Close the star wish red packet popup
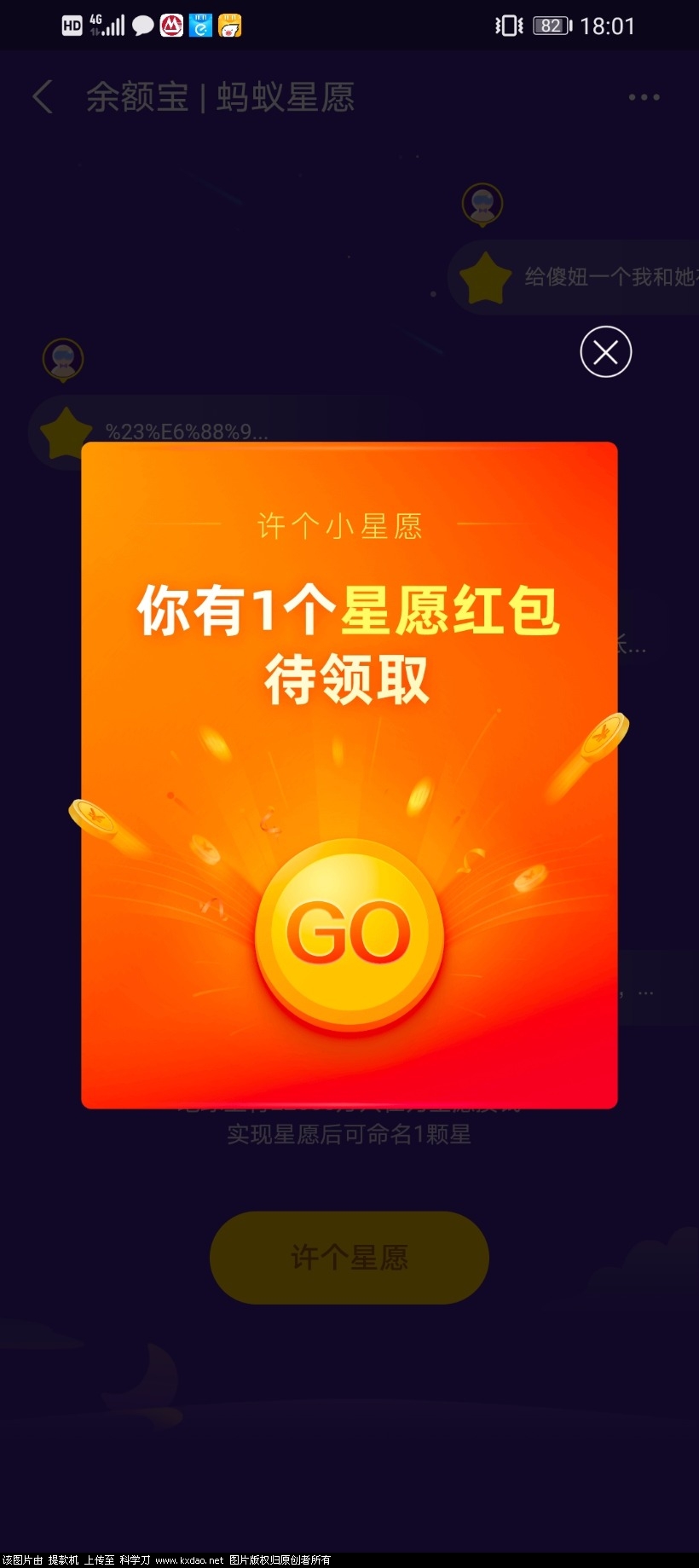The width and height of the screenshot is (699, 1568). click(x=605, y=351)
